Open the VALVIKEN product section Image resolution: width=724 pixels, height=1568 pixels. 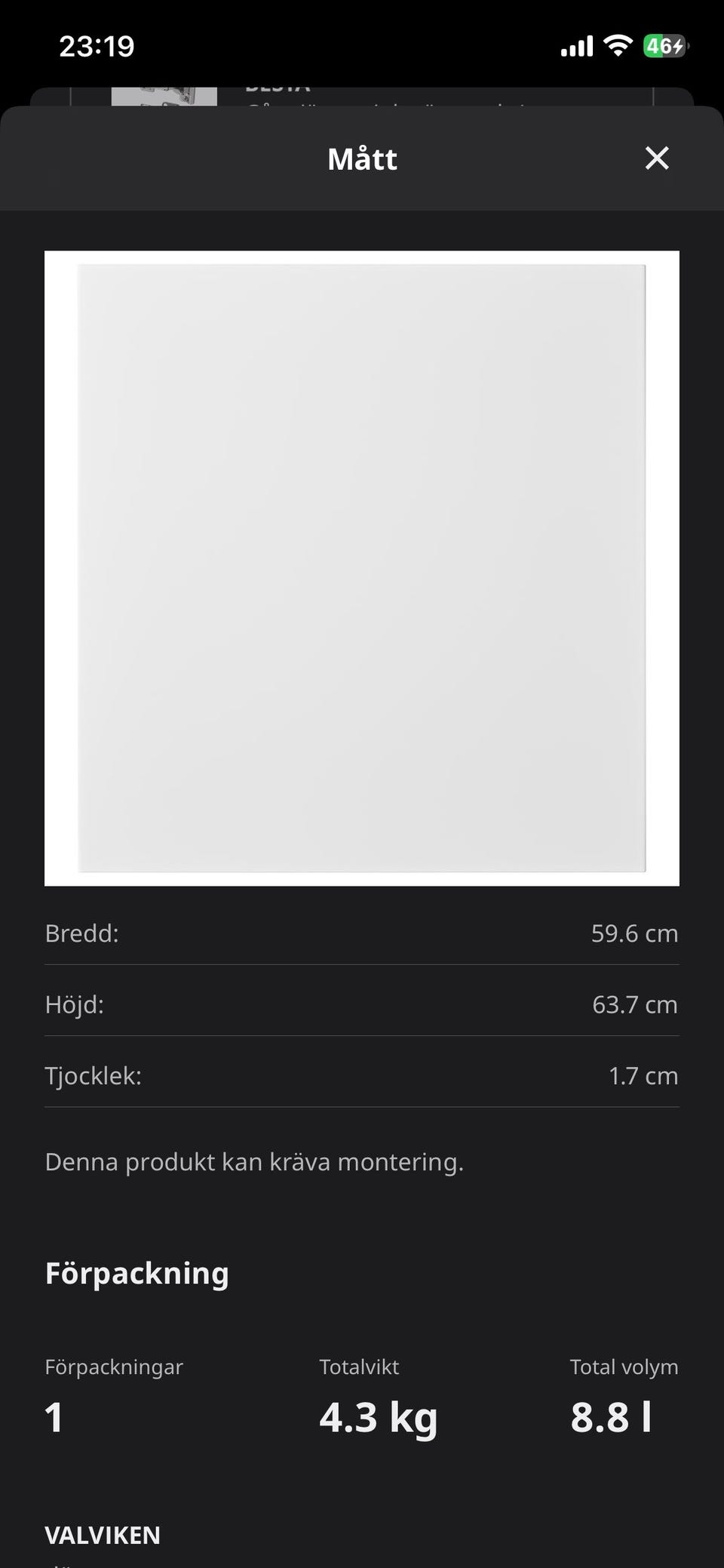(103, 1535)
